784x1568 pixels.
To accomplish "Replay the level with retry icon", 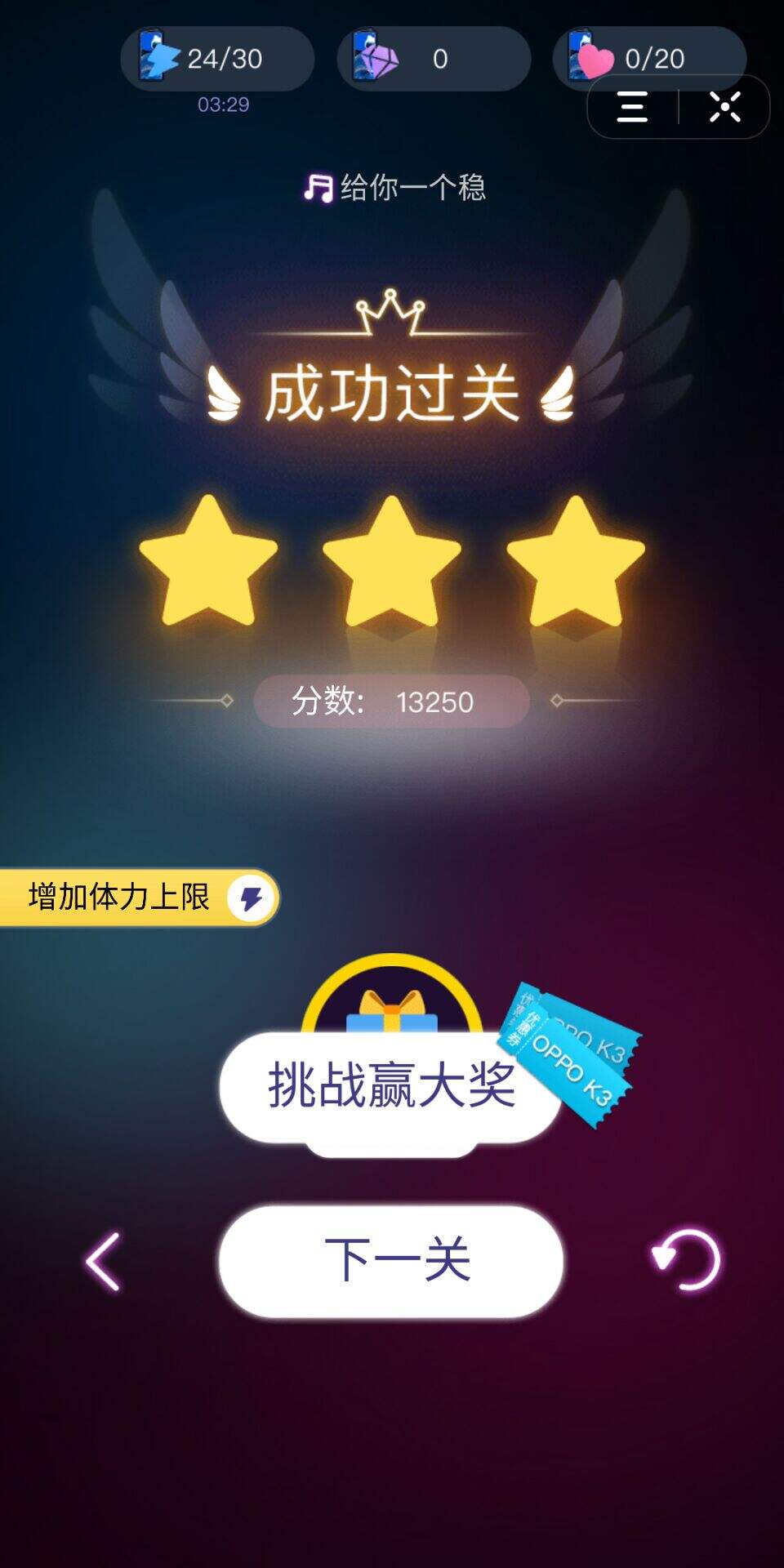I will (x=686, y=1260).
